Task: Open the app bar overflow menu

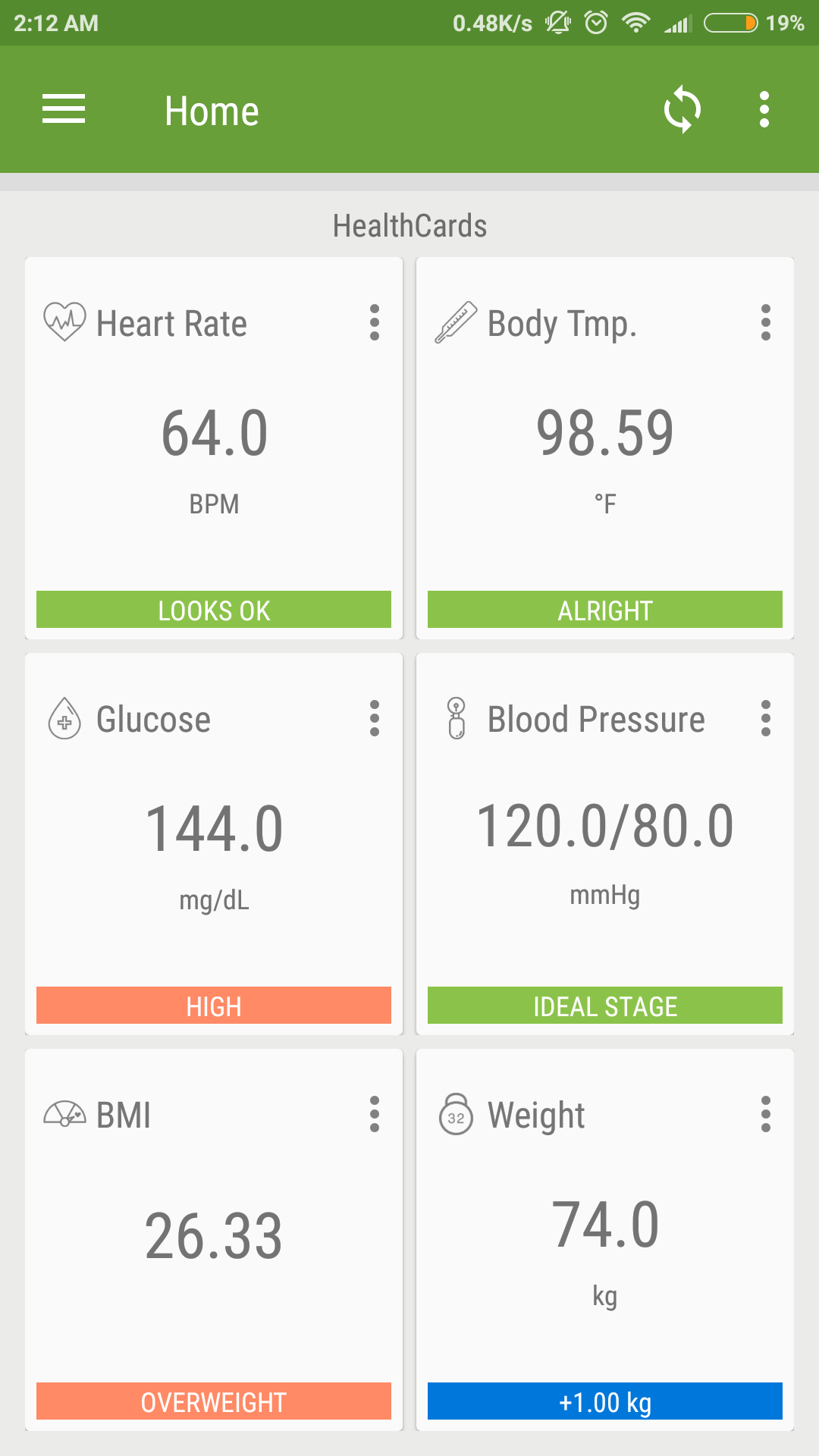Action: [764, 109]
